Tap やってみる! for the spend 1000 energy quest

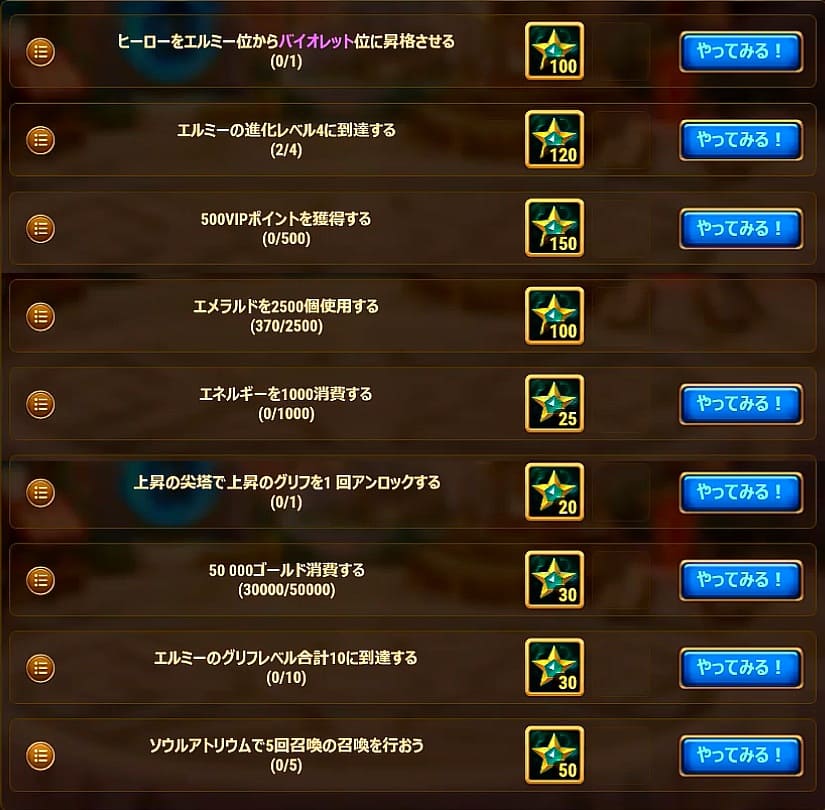(x=740, y=404)
